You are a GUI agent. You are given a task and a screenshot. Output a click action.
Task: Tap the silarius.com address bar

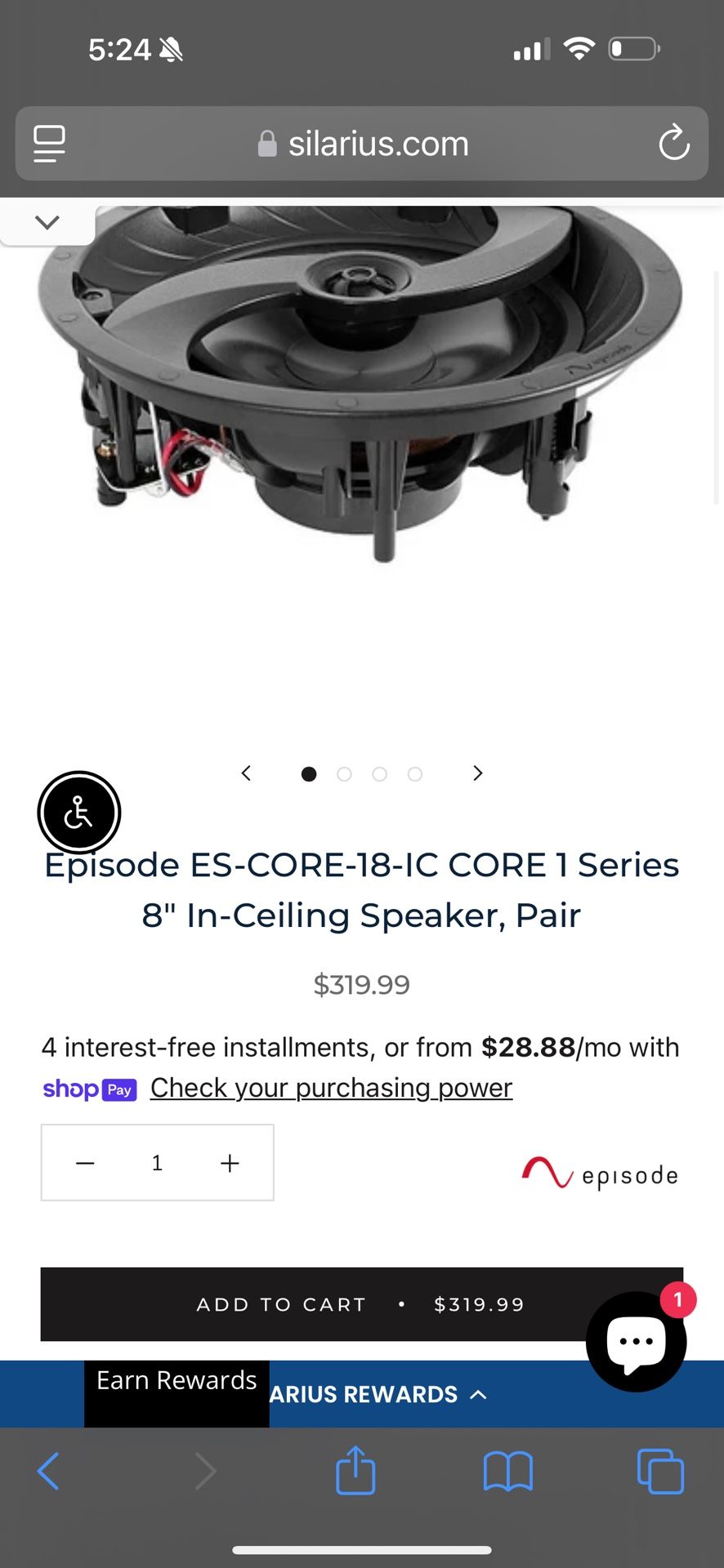tap(364, 144)
